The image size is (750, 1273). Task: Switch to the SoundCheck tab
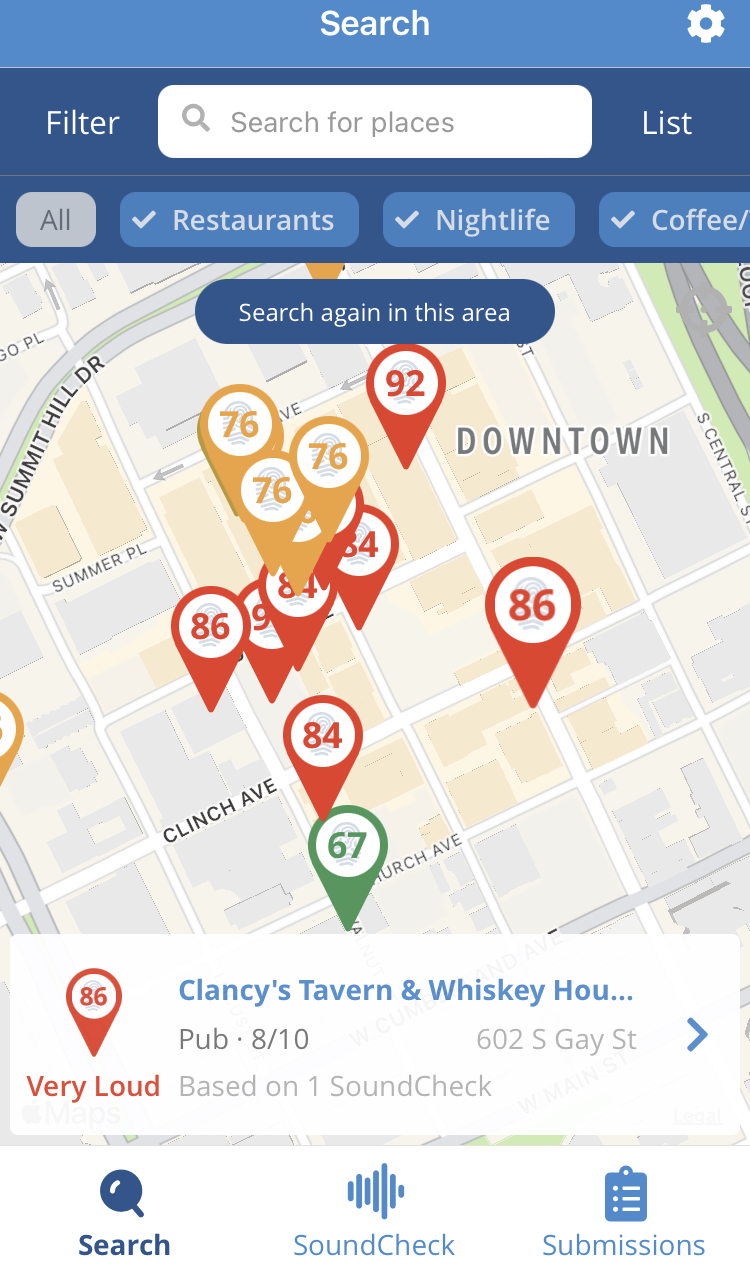[x=374, y=1211]
